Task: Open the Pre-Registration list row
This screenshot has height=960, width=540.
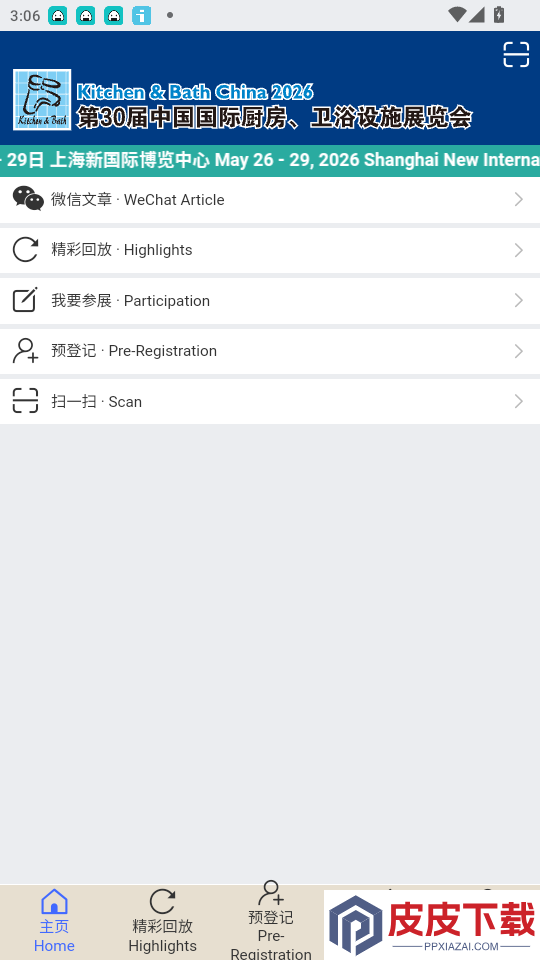Action: pos(270,351)
